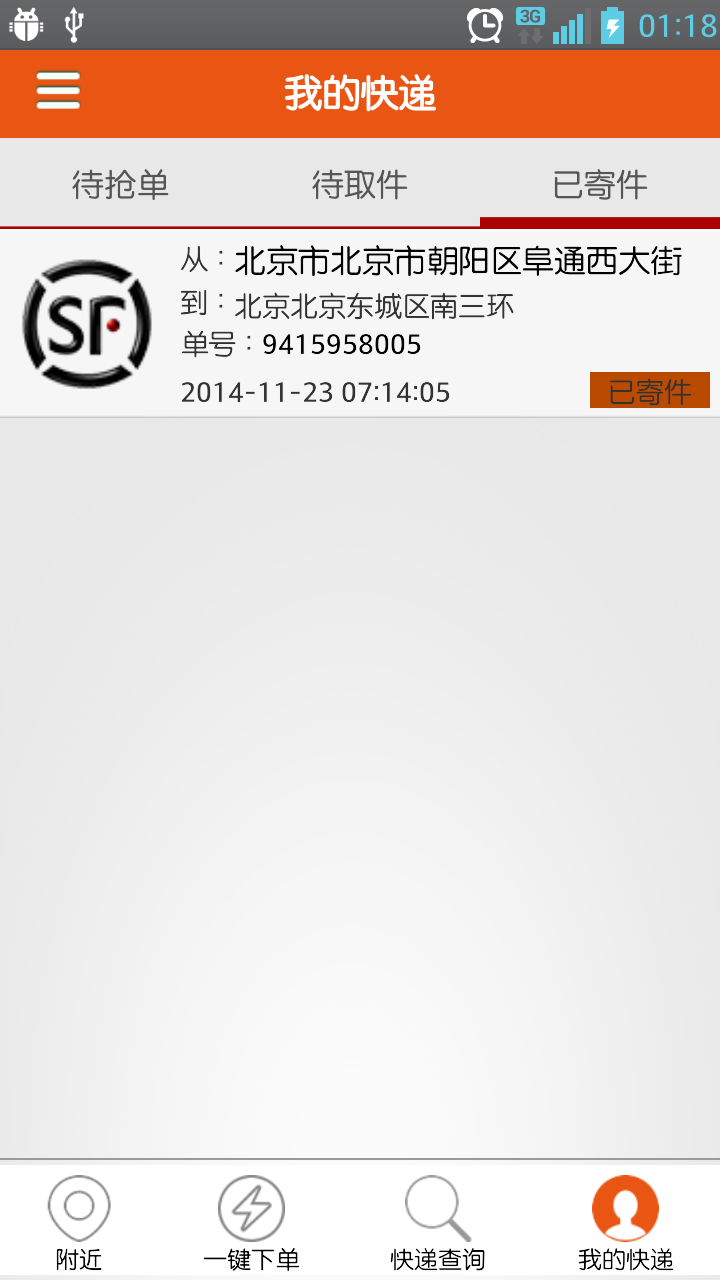The image size is (720, 1280).
Task: Open the 快递查询 tracking search tab
Action: tap(438, 1222)
